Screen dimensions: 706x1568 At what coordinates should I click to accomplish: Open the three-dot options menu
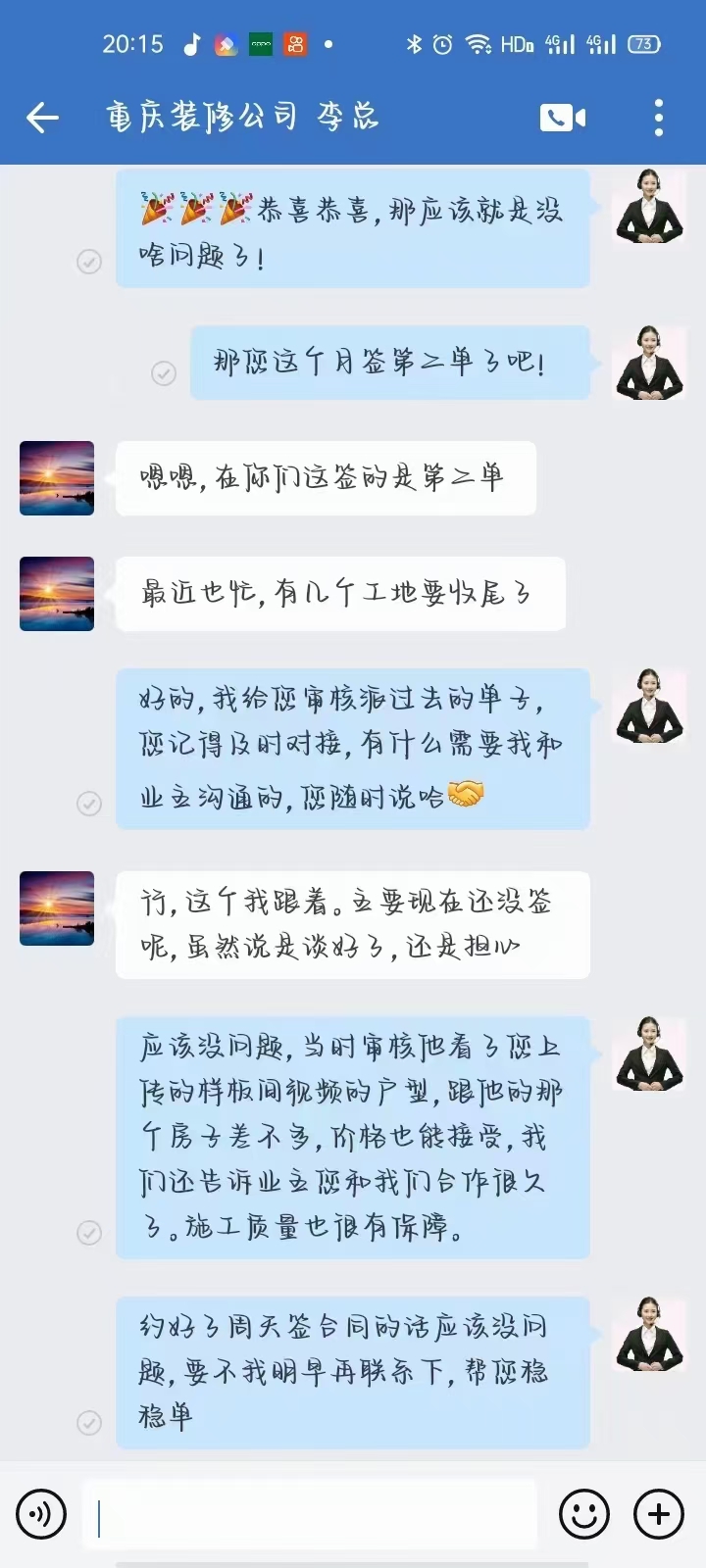click(658, 117)
